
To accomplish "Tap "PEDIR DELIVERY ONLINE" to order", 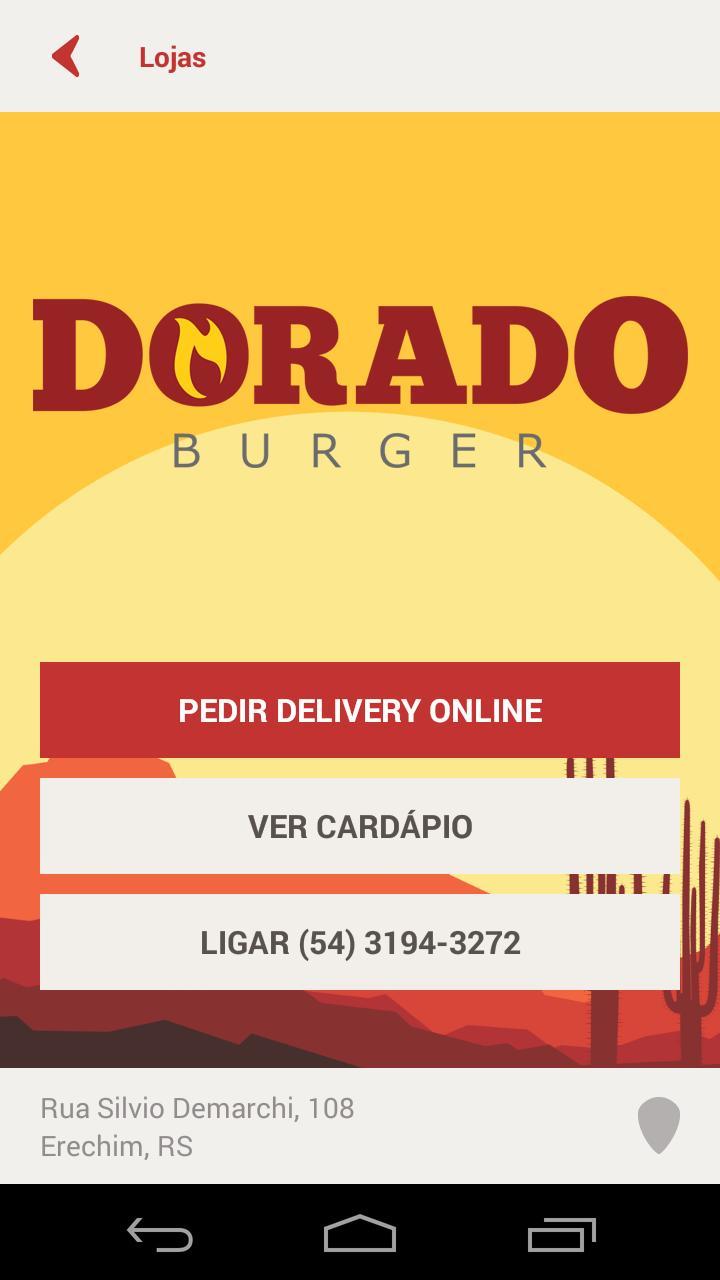I will (360, 710).
